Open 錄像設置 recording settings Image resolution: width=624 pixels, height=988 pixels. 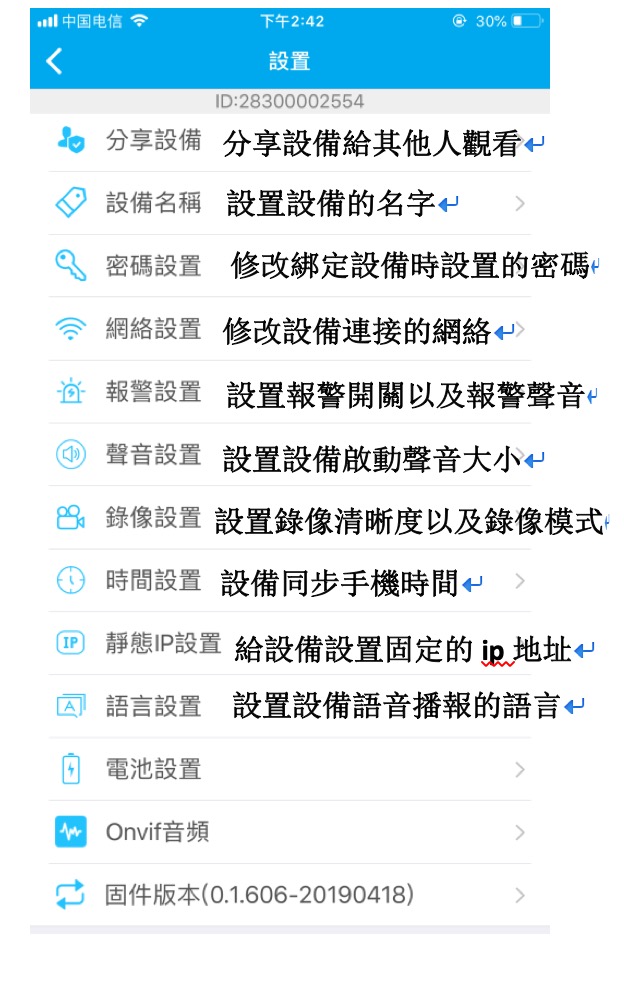[154, 518]
